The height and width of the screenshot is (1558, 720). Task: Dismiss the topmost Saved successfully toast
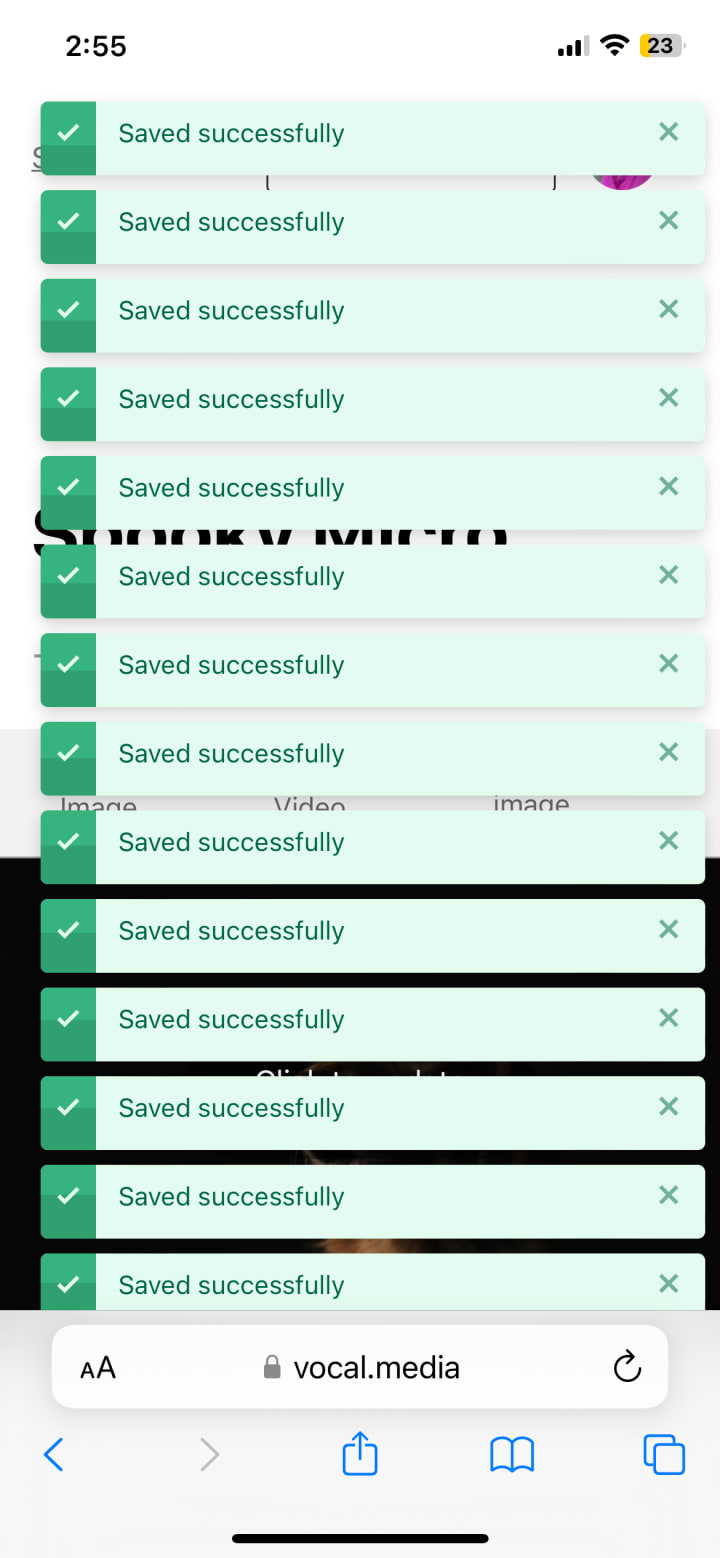tap(668, 132)
